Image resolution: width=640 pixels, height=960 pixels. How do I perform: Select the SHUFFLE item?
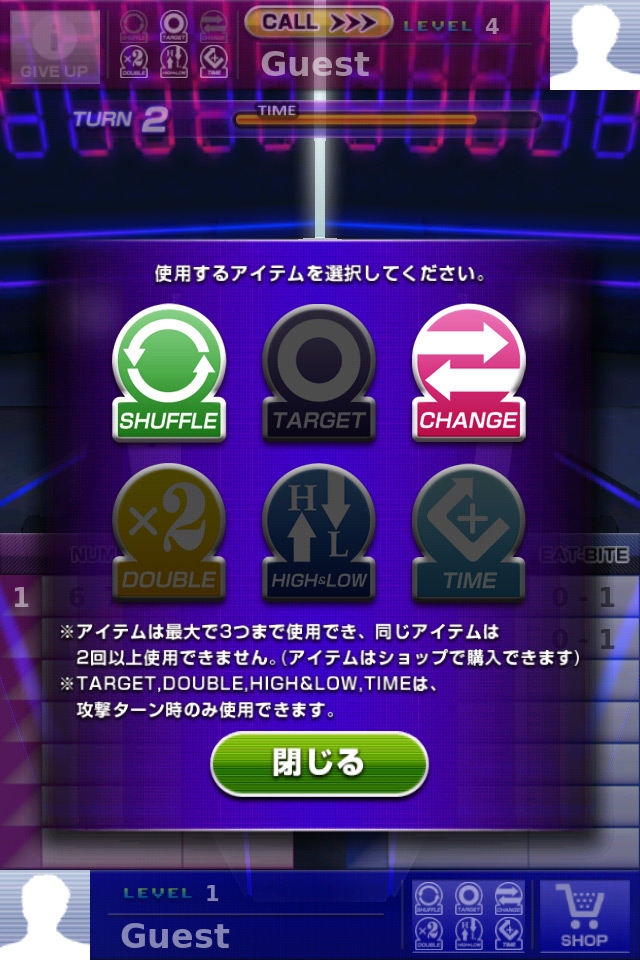pos(169,373)
